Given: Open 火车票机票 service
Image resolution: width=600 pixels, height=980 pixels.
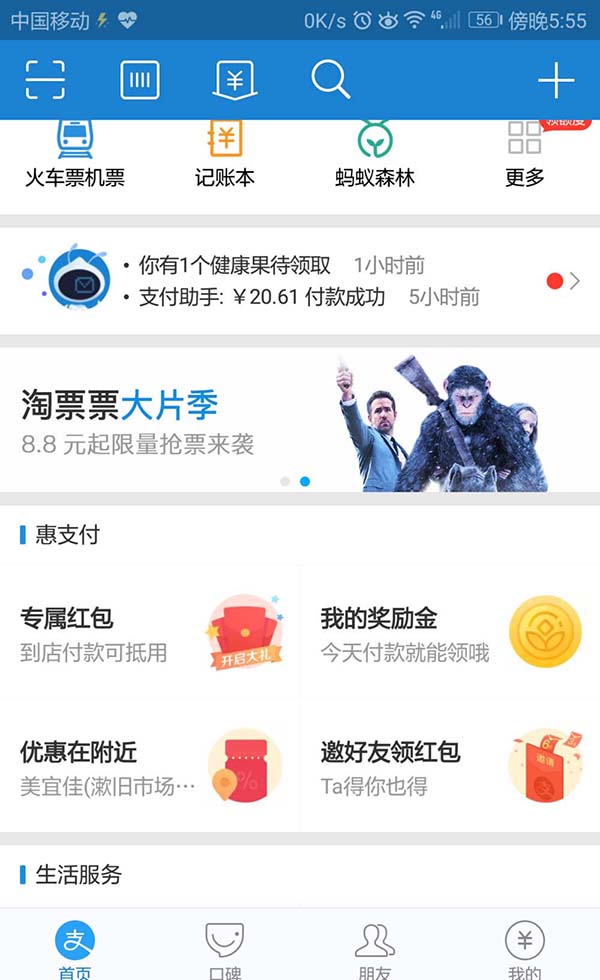Looking at the screenshot, I should click(75, 155).
